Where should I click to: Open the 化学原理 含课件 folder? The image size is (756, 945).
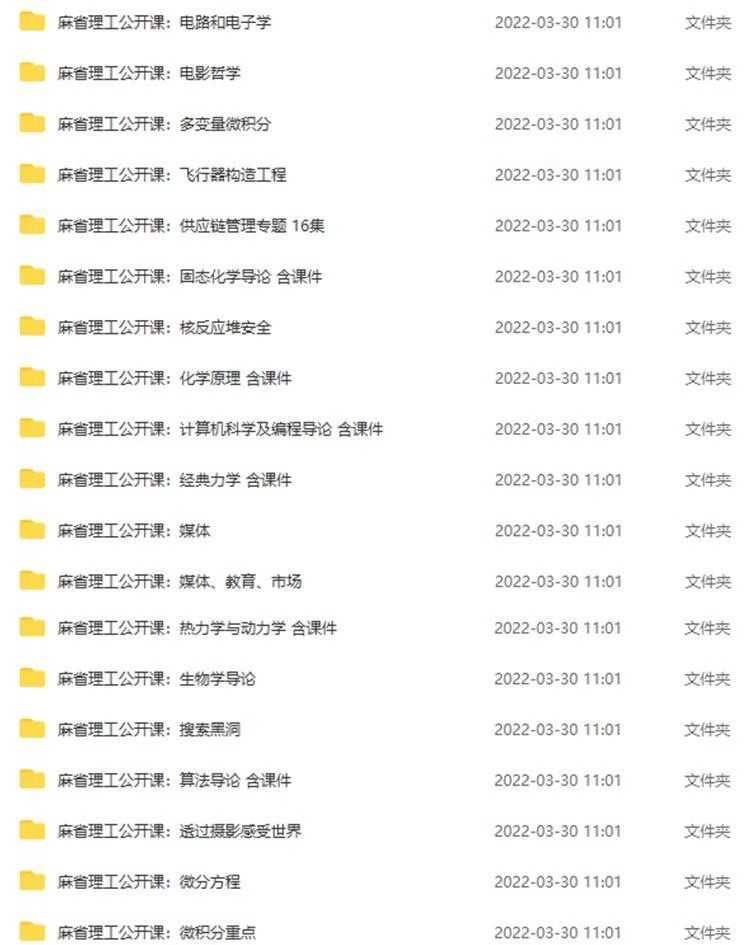(x=175, y=379)
